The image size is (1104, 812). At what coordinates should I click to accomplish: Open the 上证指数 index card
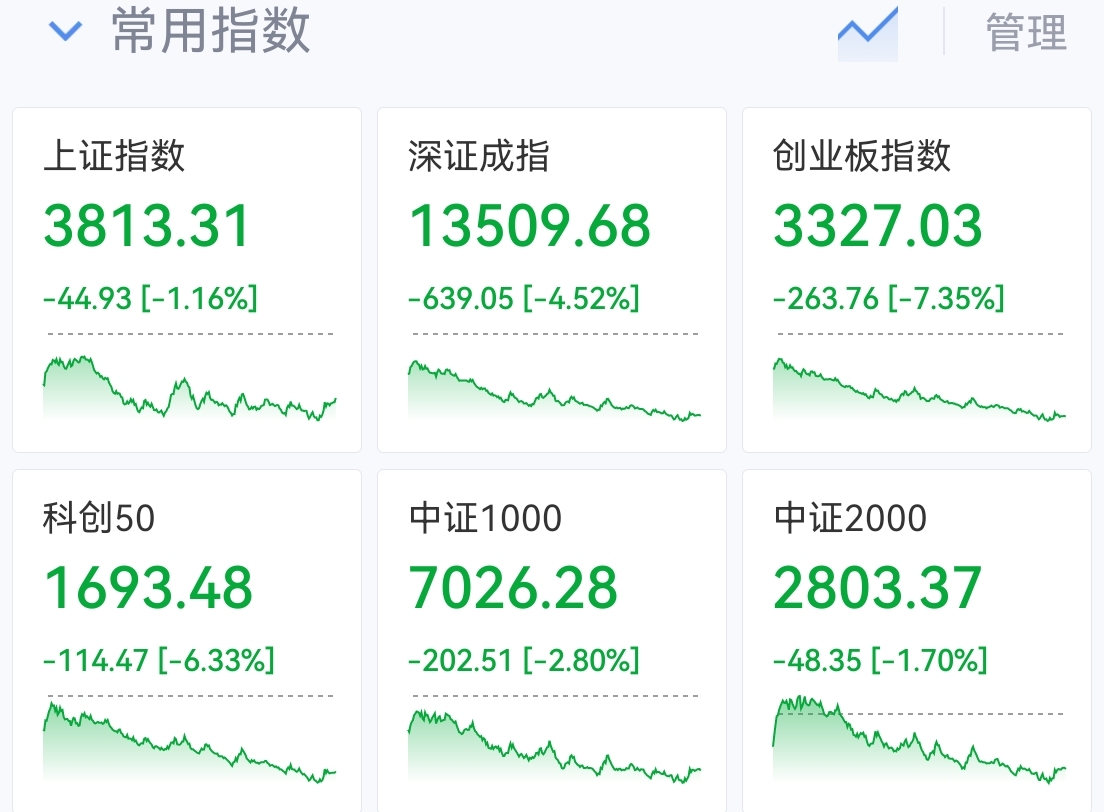[187, 280]
